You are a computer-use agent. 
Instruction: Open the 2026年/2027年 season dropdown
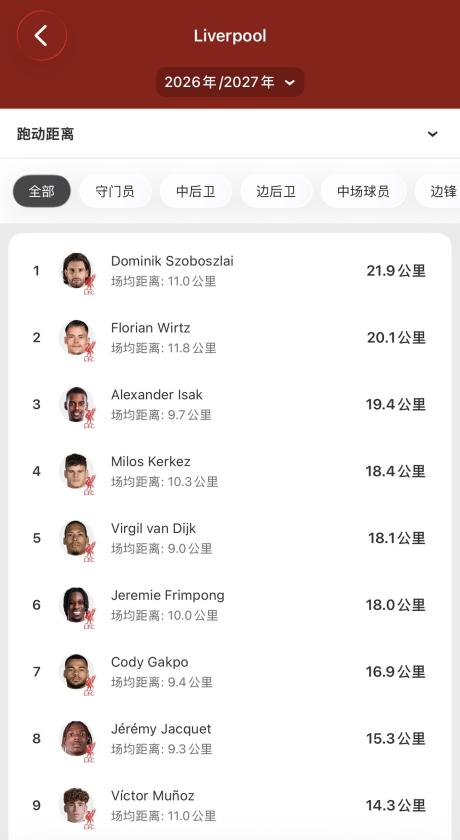230,82
